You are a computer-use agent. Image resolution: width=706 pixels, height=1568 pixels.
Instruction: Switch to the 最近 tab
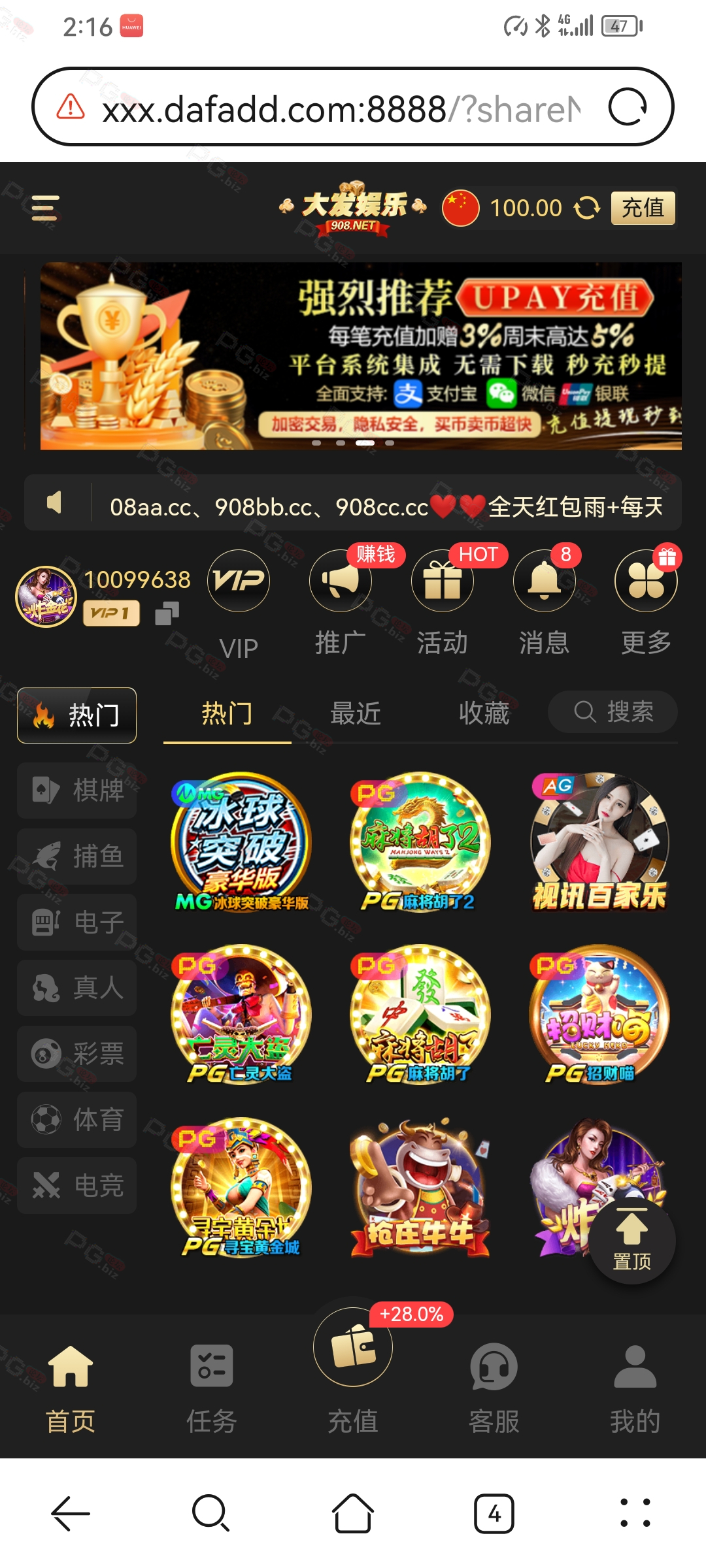click(x=356, y=713)
